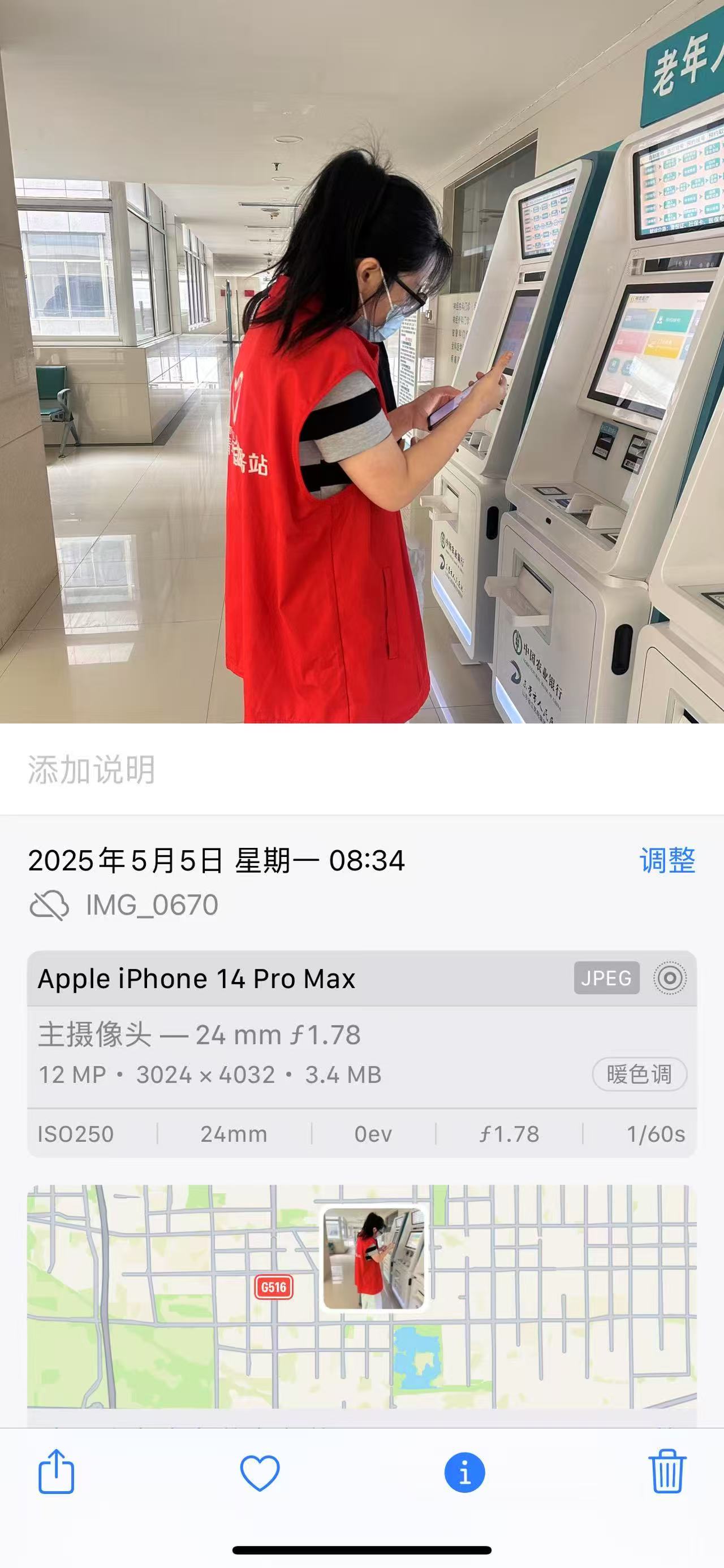Viewport: 724px width, 1568px height.
Task: Open the main photo full screen
Action: tap(361, 362)
